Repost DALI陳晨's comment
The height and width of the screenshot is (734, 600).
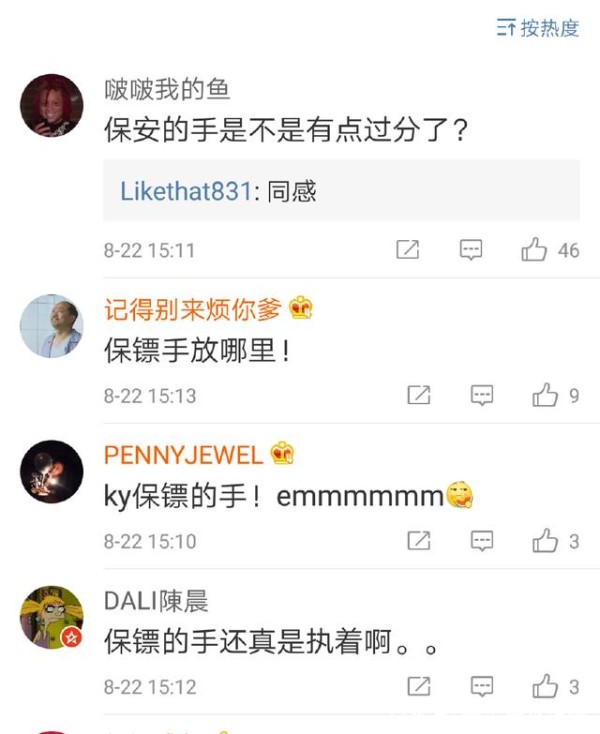point(419,687)
